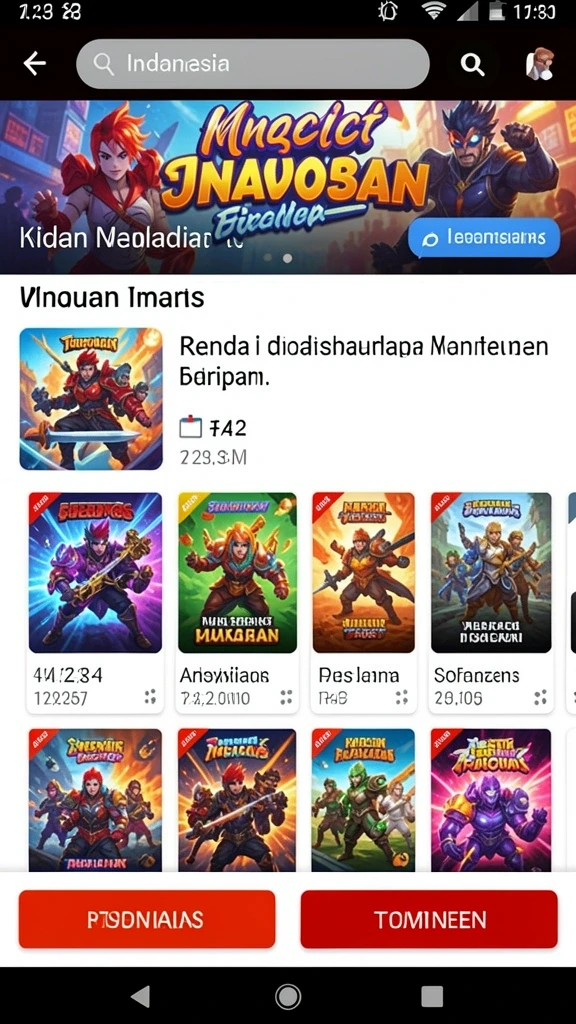Open the Sofanzens game card
Image resolution: width=576 pixels, height=1024 pixels.
[x=491, y=601]
